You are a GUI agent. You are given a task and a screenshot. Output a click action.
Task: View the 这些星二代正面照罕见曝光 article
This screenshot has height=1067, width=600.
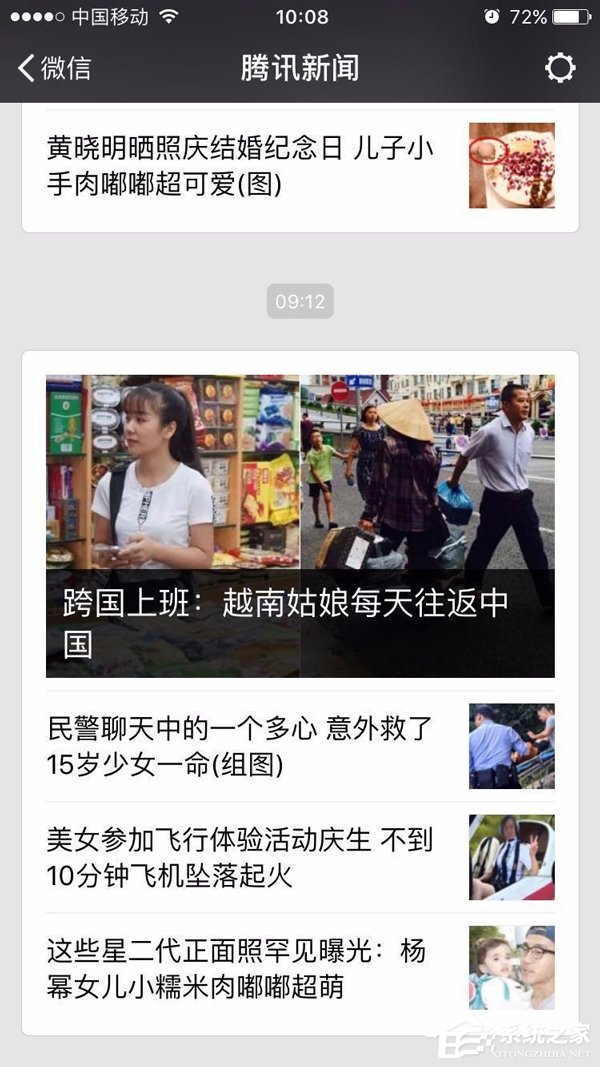[x=240, y=968]
